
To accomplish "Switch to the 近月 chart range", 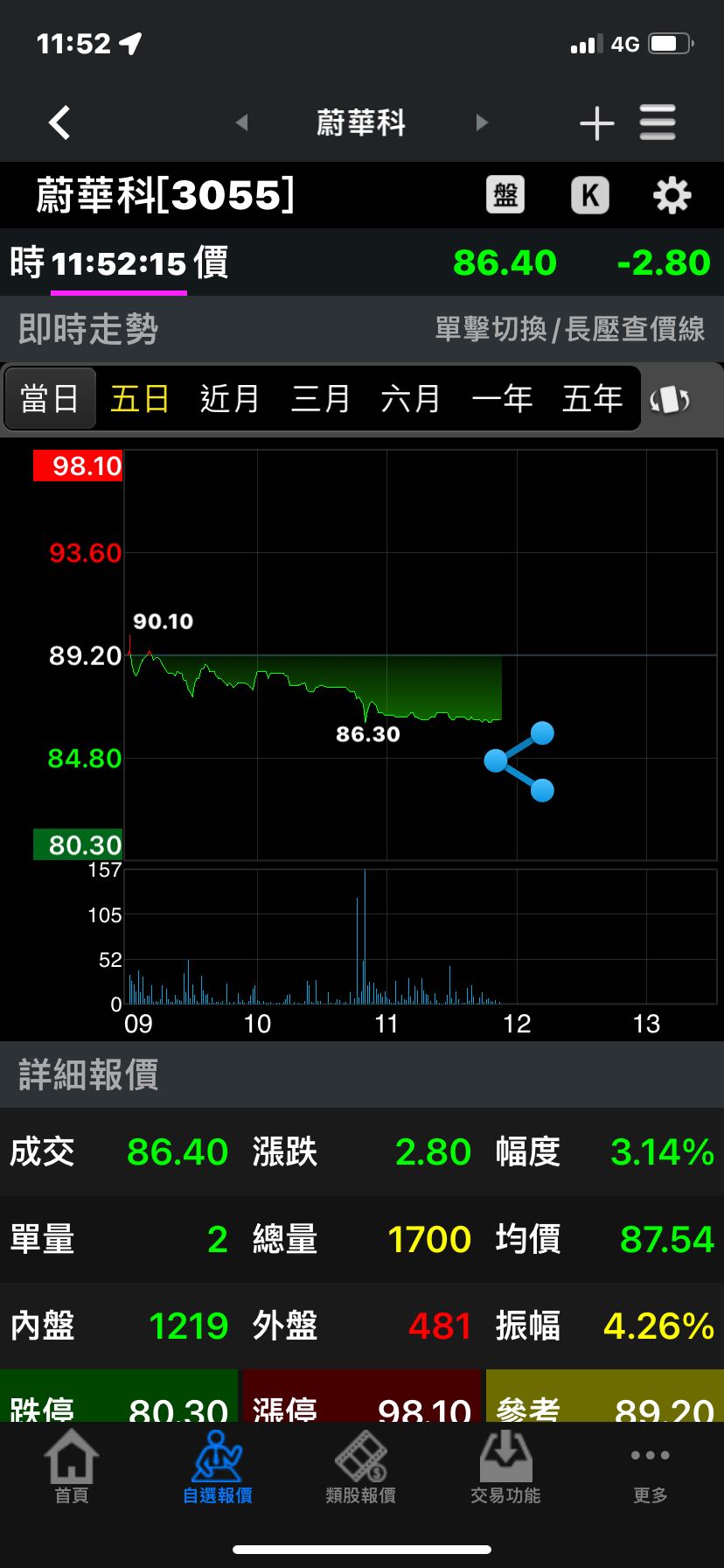I will (230, 399).
